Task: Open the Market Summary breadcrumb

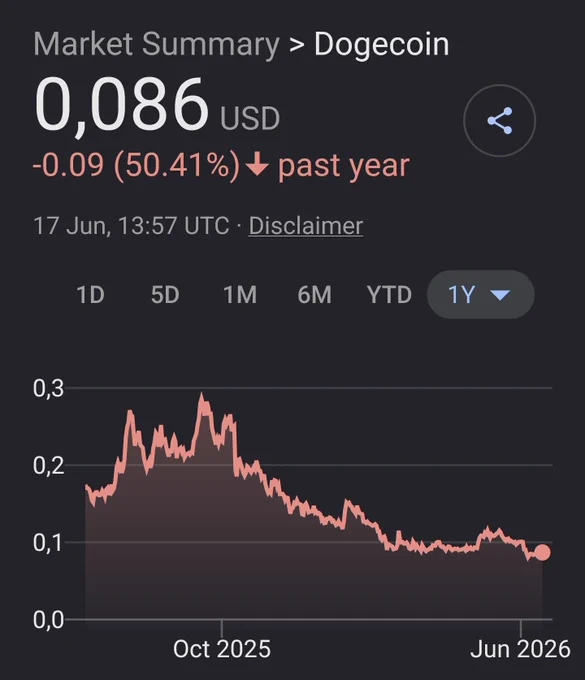Action: pos(157,44)
